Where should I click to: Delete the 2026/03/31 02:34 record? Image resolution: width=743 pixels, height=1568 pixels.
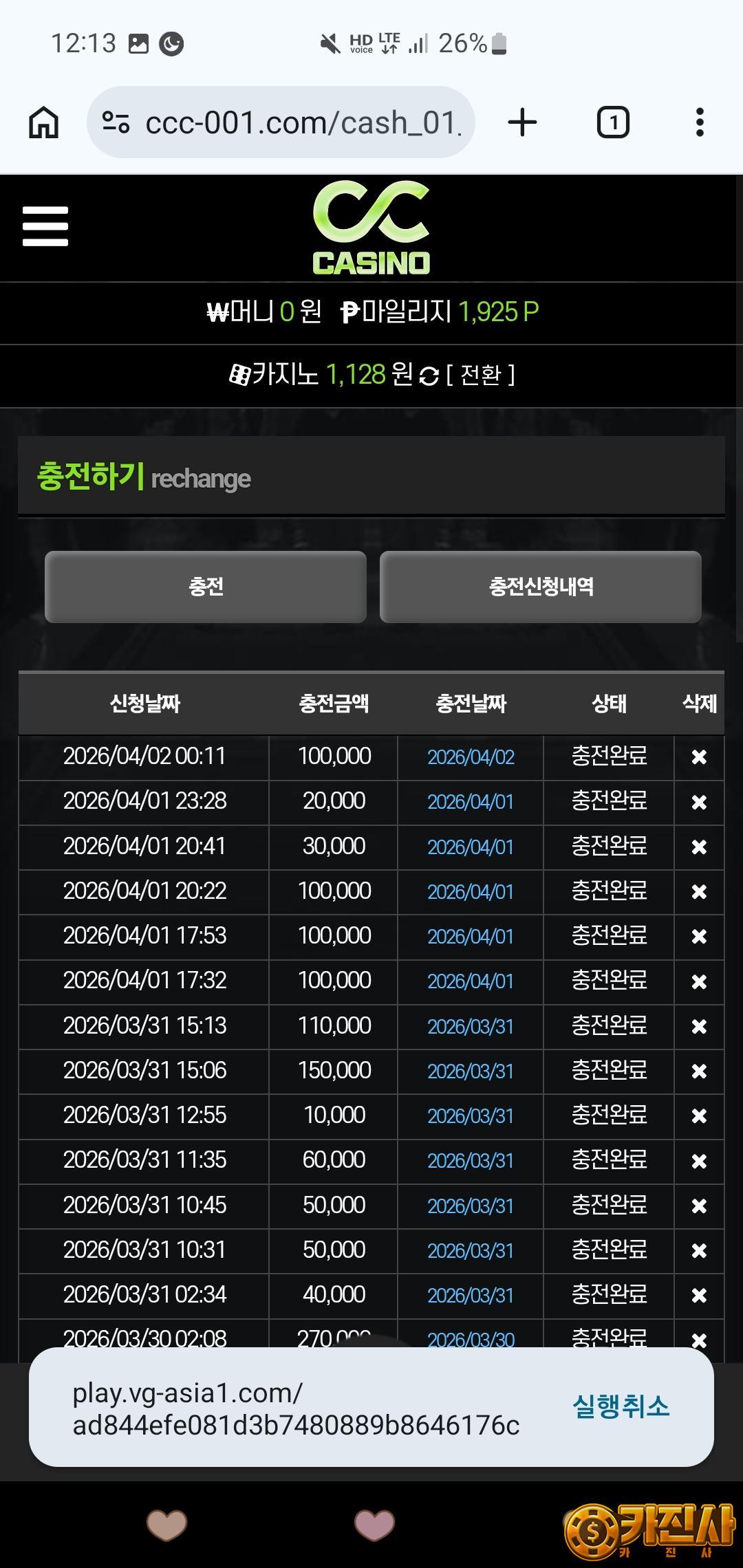tap(699, 1295)
